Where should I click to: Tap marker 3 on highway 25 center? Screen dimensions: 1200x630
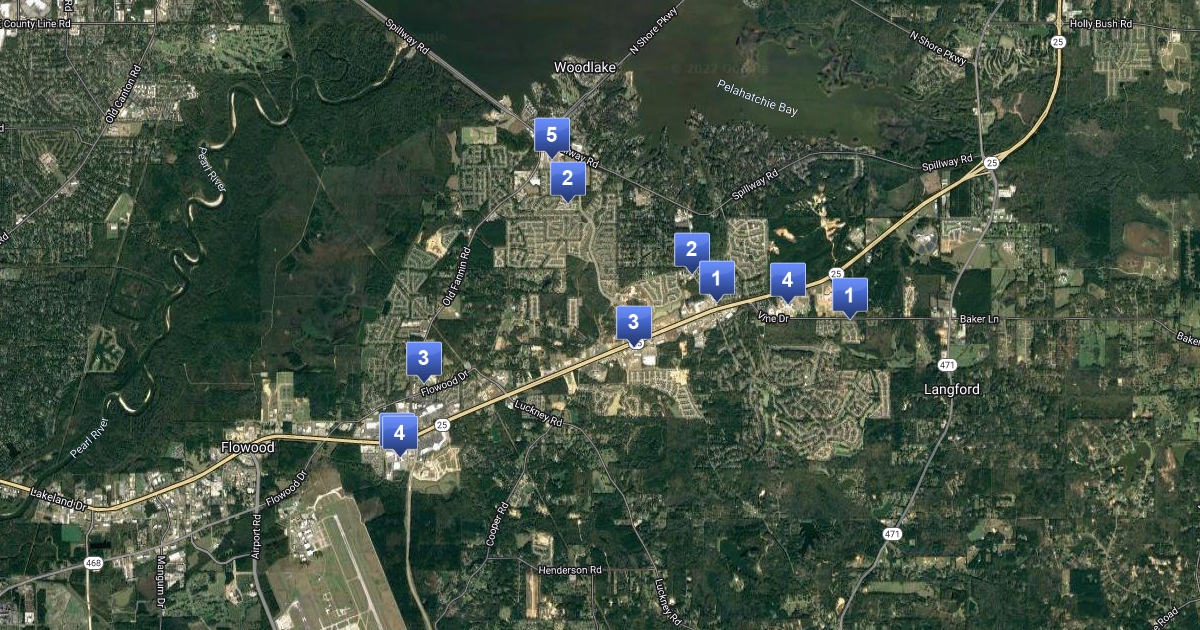pos(633,323)
